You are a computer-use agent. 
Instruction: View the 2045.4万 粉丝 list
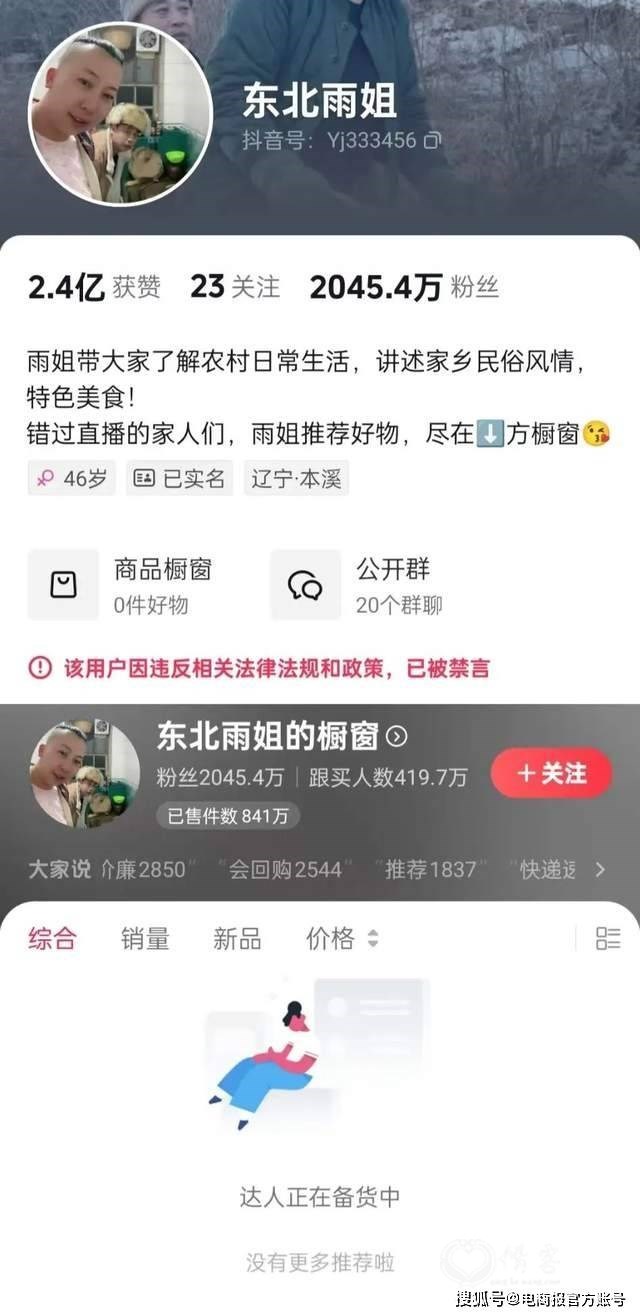point(404,288)
